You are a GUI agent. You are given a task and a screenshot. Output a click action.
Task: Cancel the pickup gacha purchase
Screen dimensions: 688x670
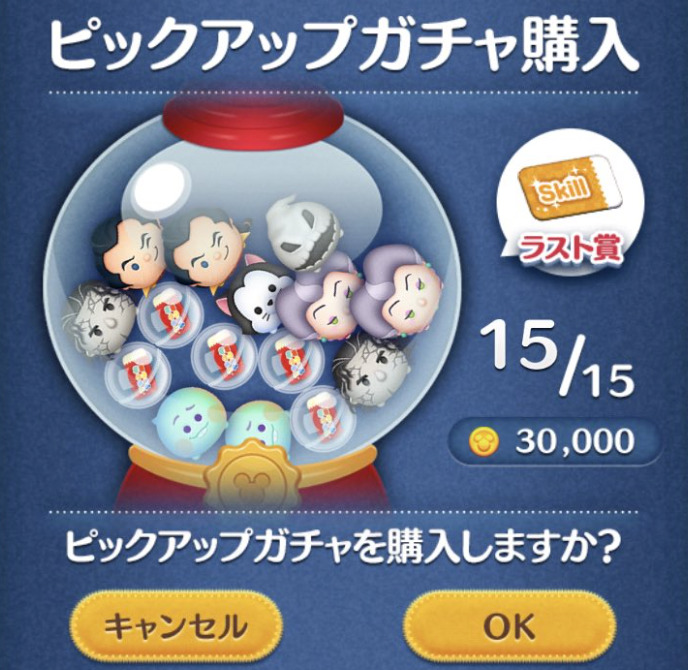click(x=175, y=626)
